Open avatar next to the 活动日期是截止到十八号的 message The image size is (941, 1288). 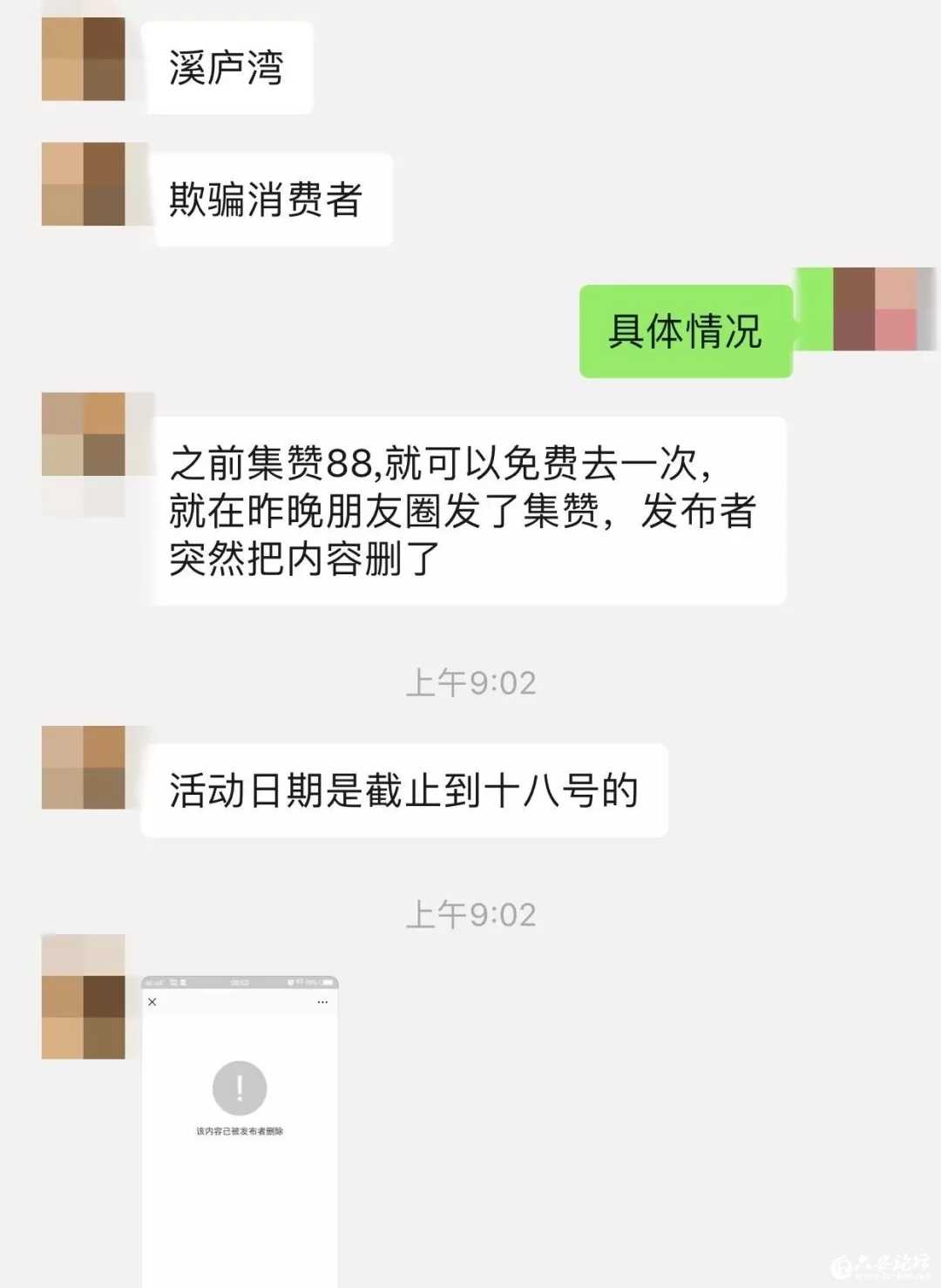[84, 768]
